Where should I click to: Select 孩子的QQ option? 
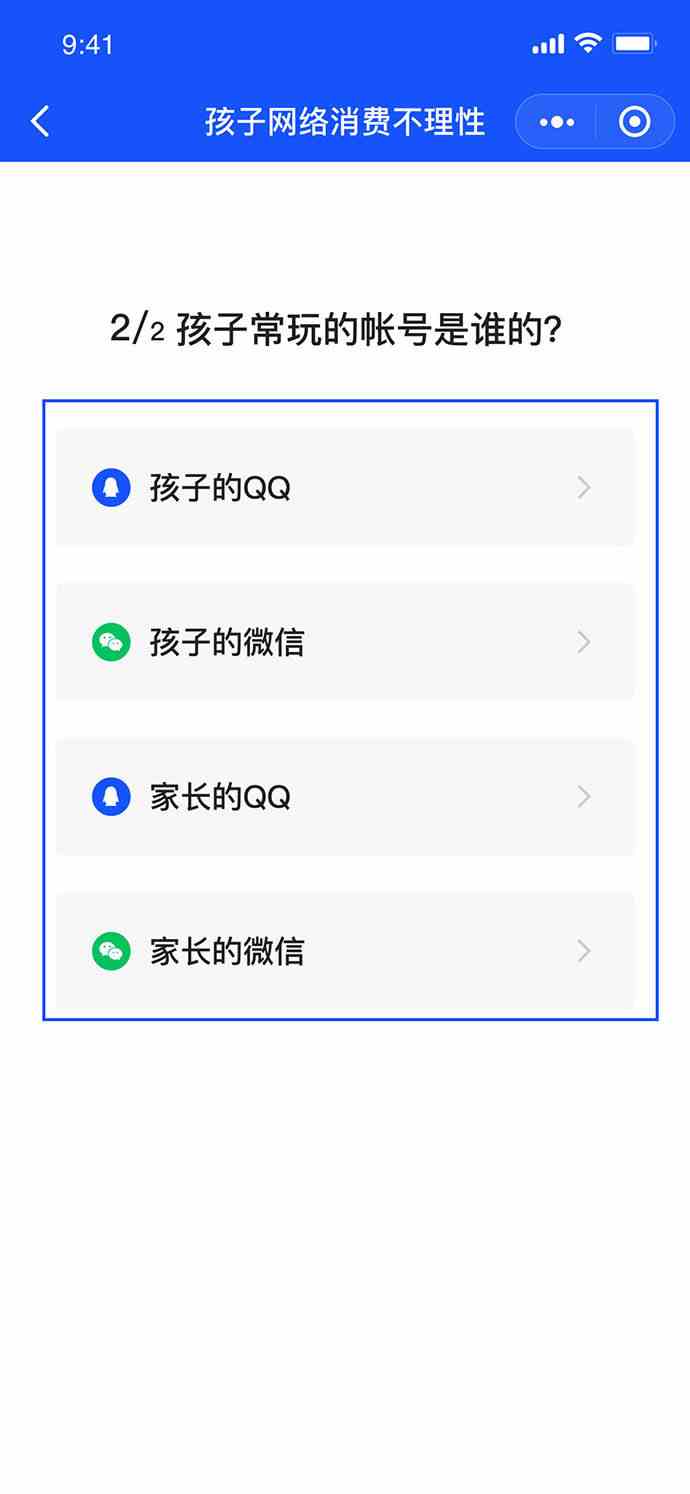[345, 488]
